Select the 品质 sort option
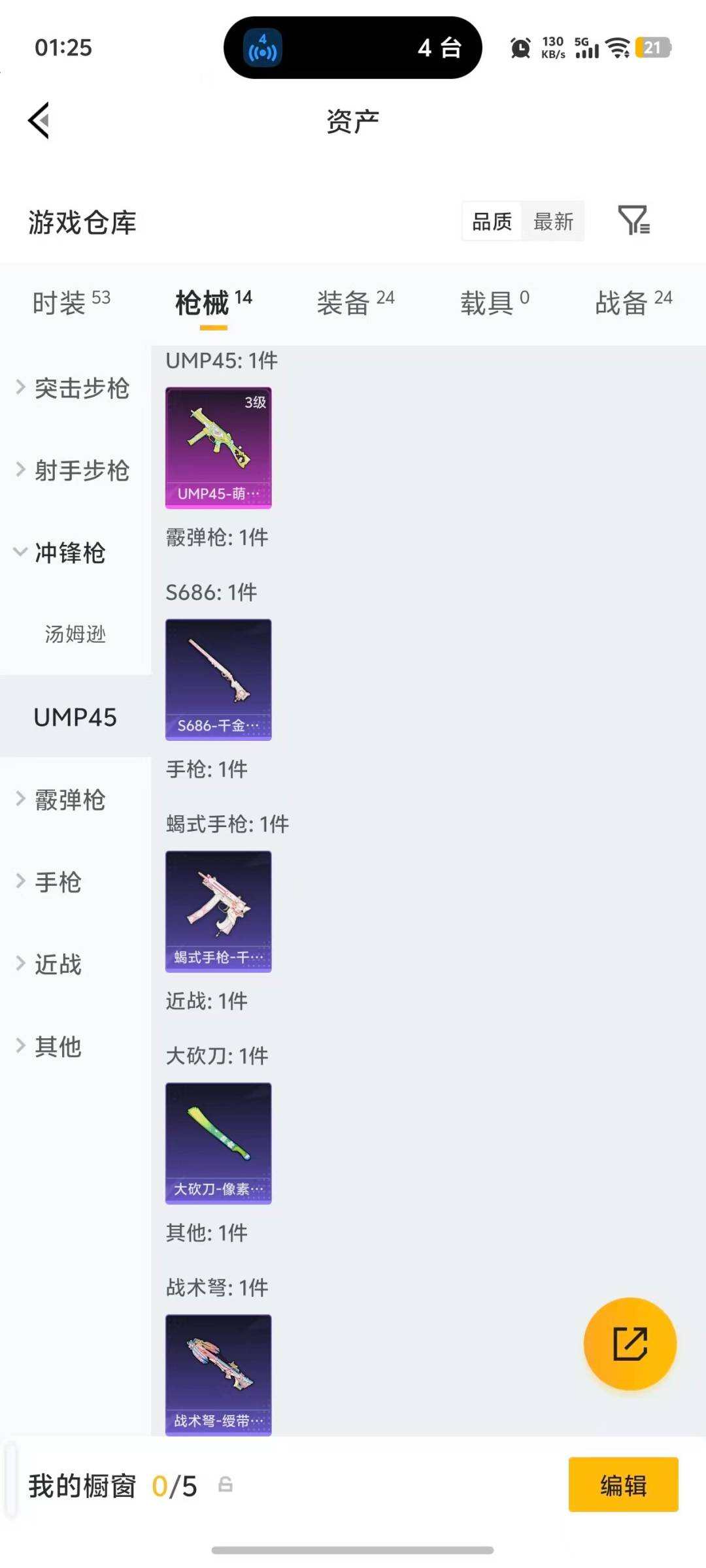 pyautogui.click(x=491, y=222)
